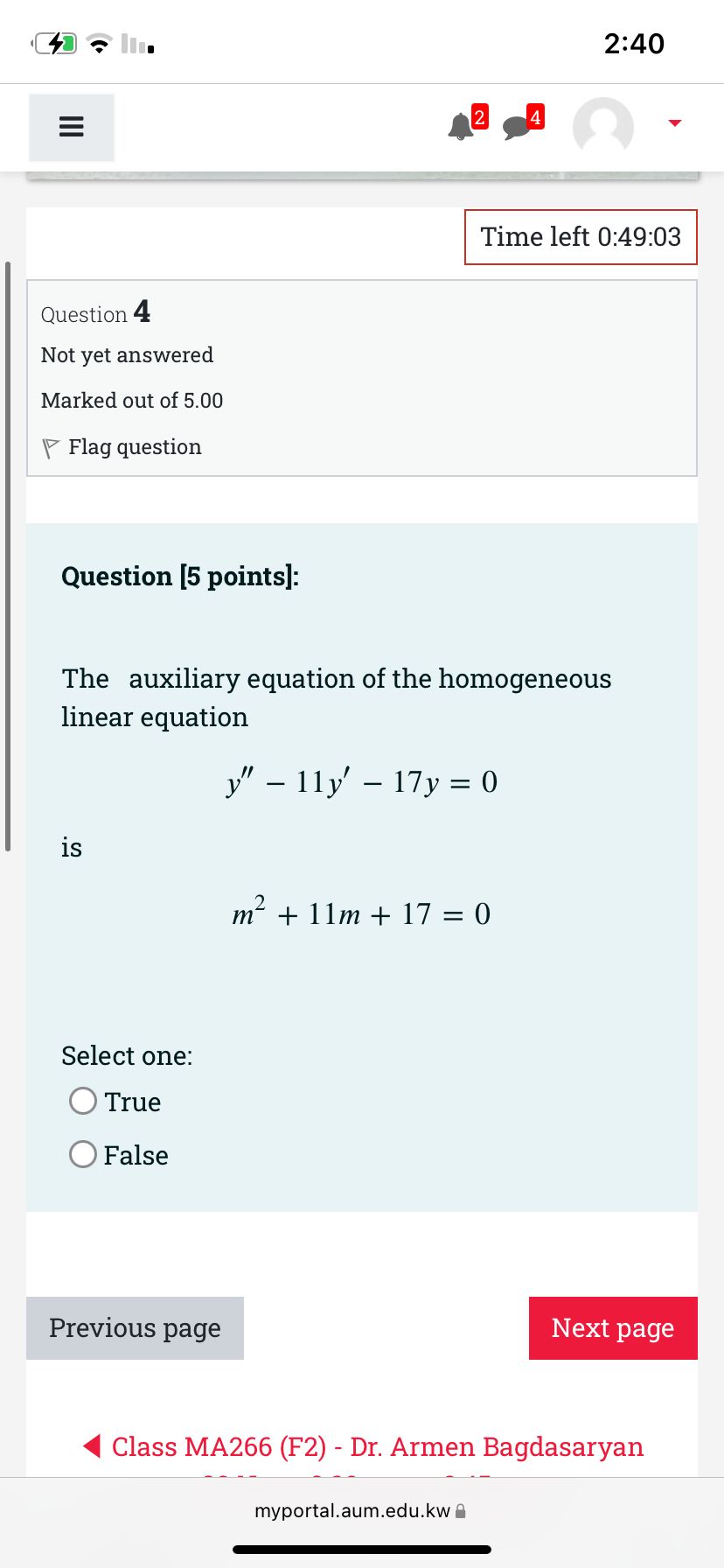Go to the previous page
This screenshot has width=724, height=1568.
click(x=135, y=1327)
